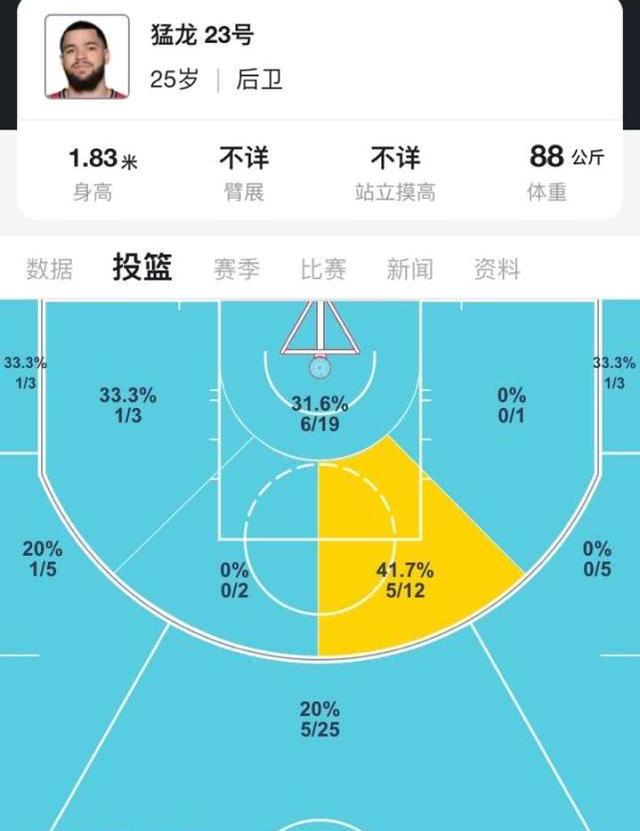
Task: Switch to the 数据 tab
Action: (49, 268)
